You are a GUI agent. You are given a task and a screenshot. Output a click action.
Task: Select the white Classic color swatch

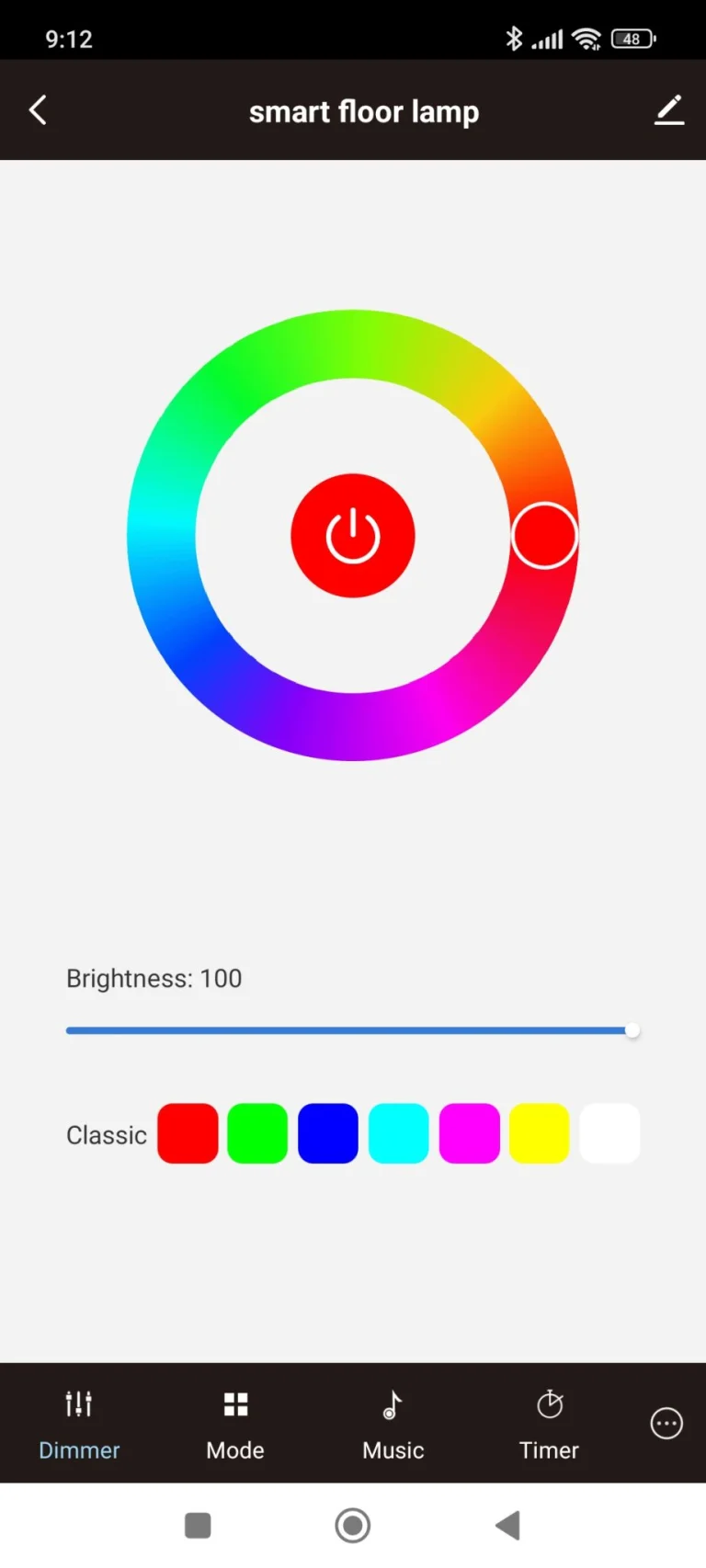pos(609,1133)
